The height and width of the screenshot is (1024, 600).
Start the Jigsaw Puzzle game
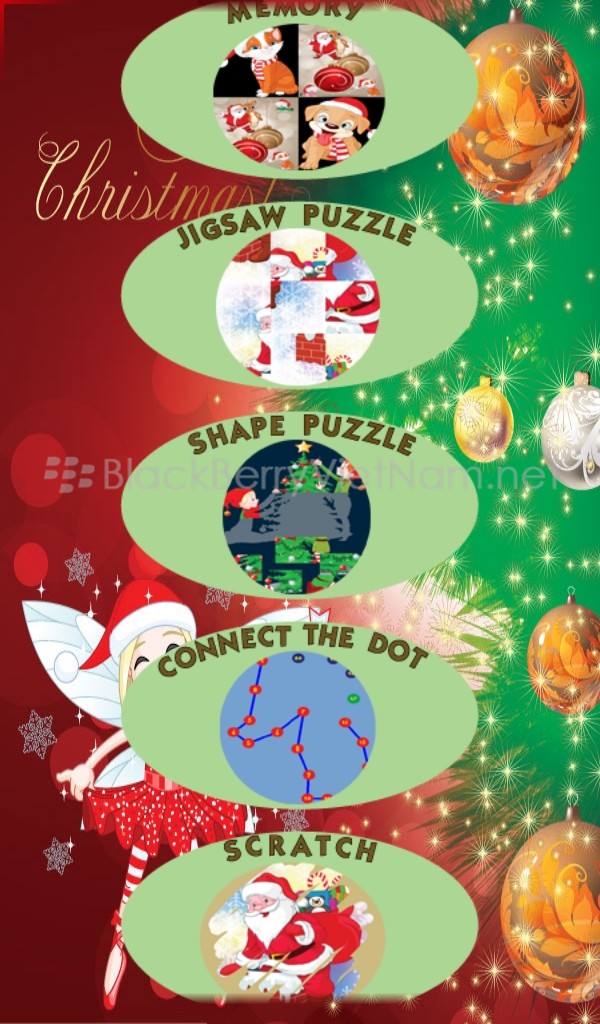(x=299, y=296)
